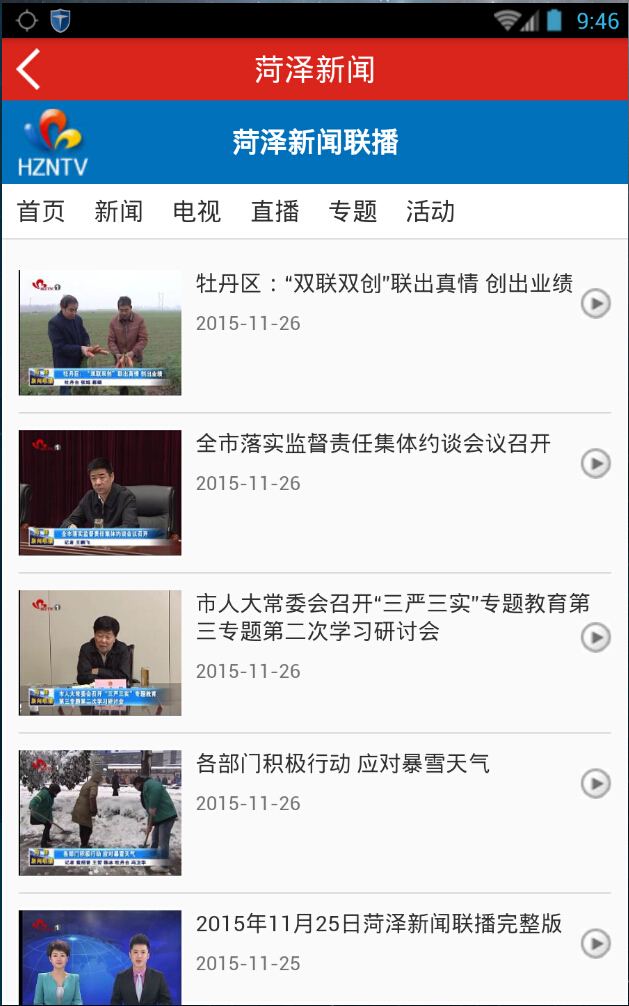Select the 电视 tab

(x=197, y=211)
